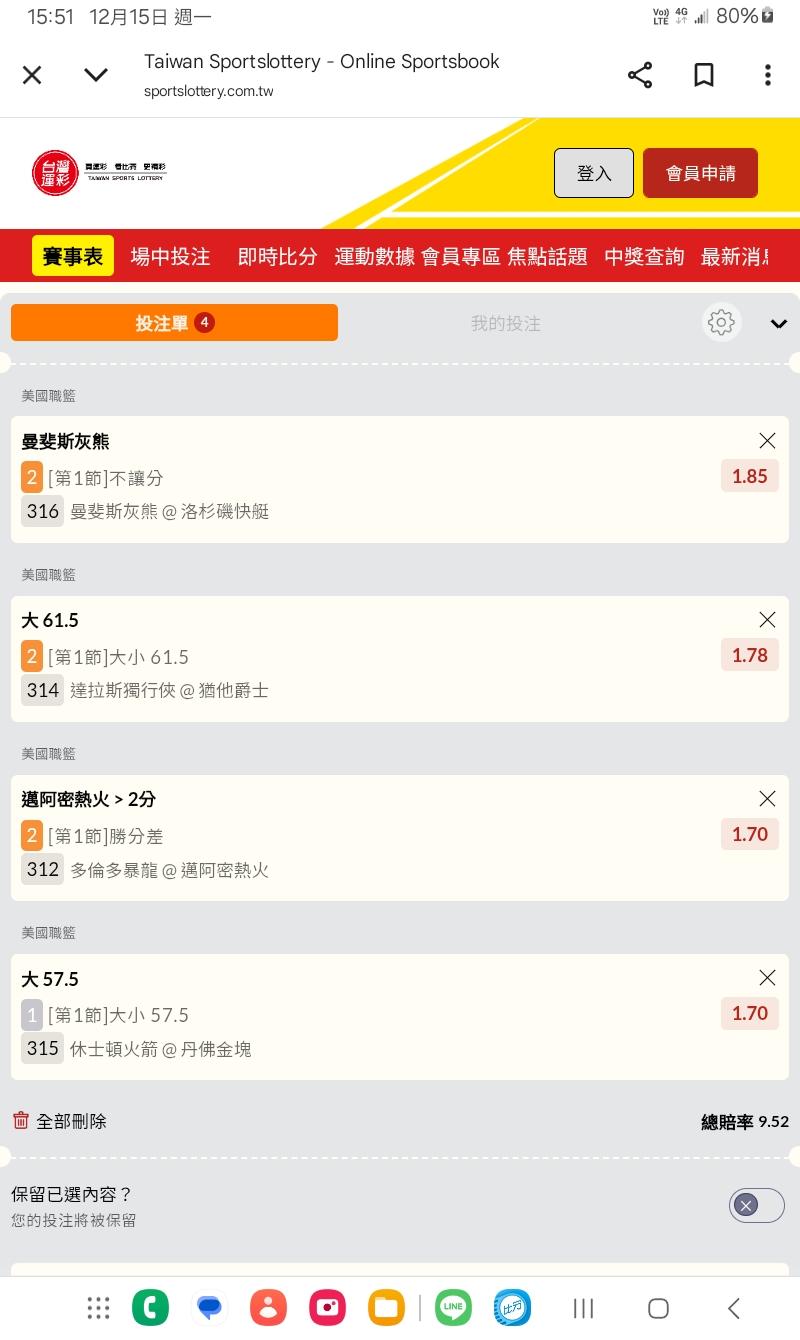Remove the 大 61.5 selection
Viewport: 800px width, 1340px height.
pos(767,620)
